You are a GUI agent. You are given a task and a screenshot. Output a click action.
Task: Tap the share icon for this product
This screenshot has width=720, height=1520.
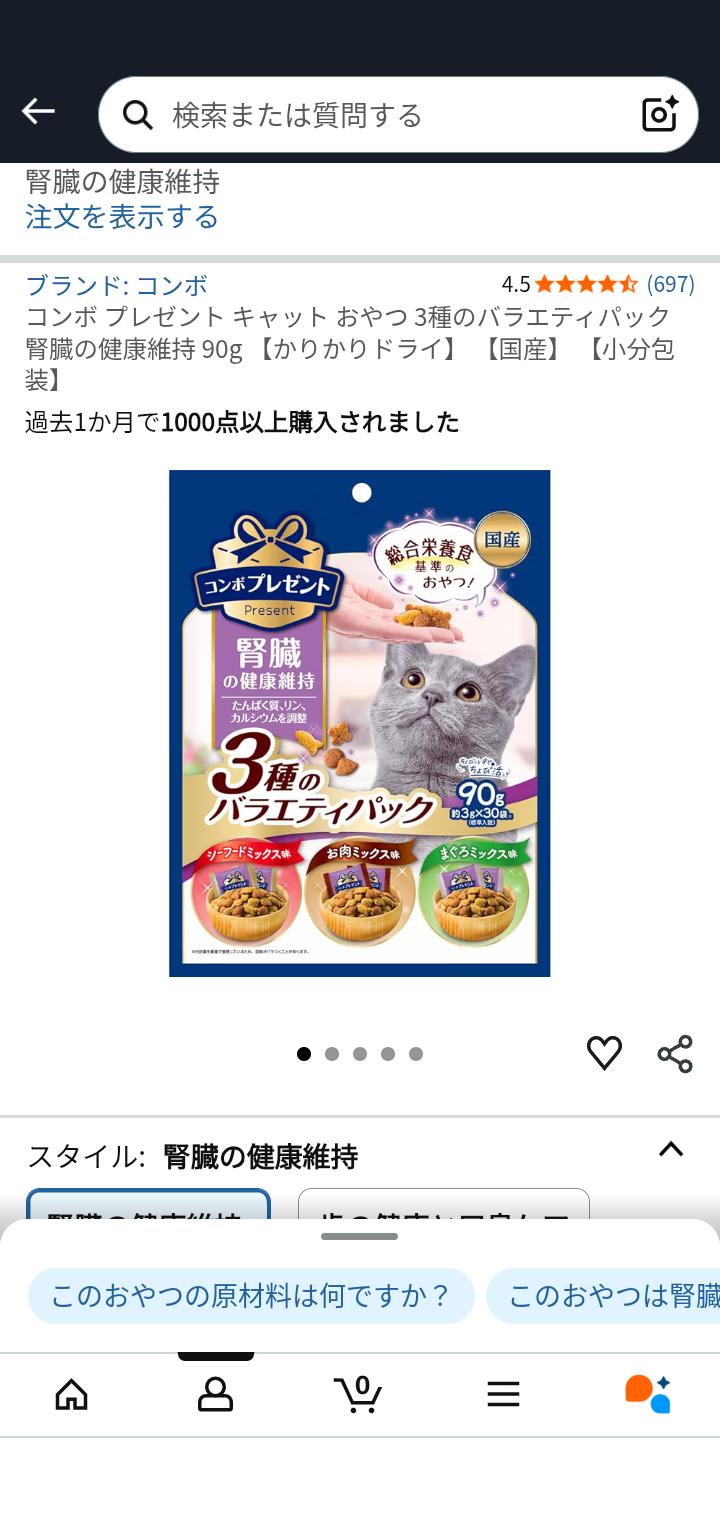(675, 1052)
